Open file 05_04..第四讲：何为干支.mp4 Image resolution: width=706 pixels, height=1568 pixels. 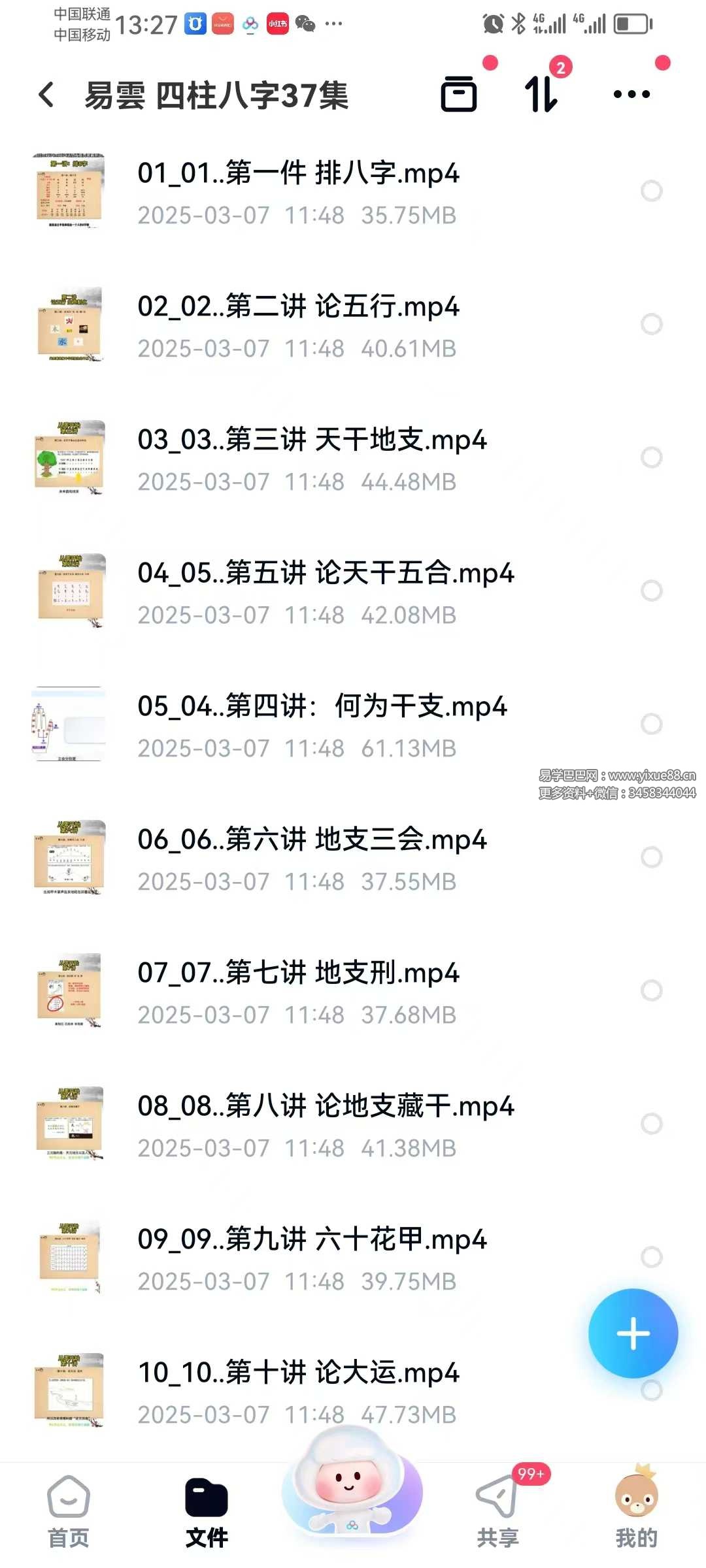[x=322, y=707]
